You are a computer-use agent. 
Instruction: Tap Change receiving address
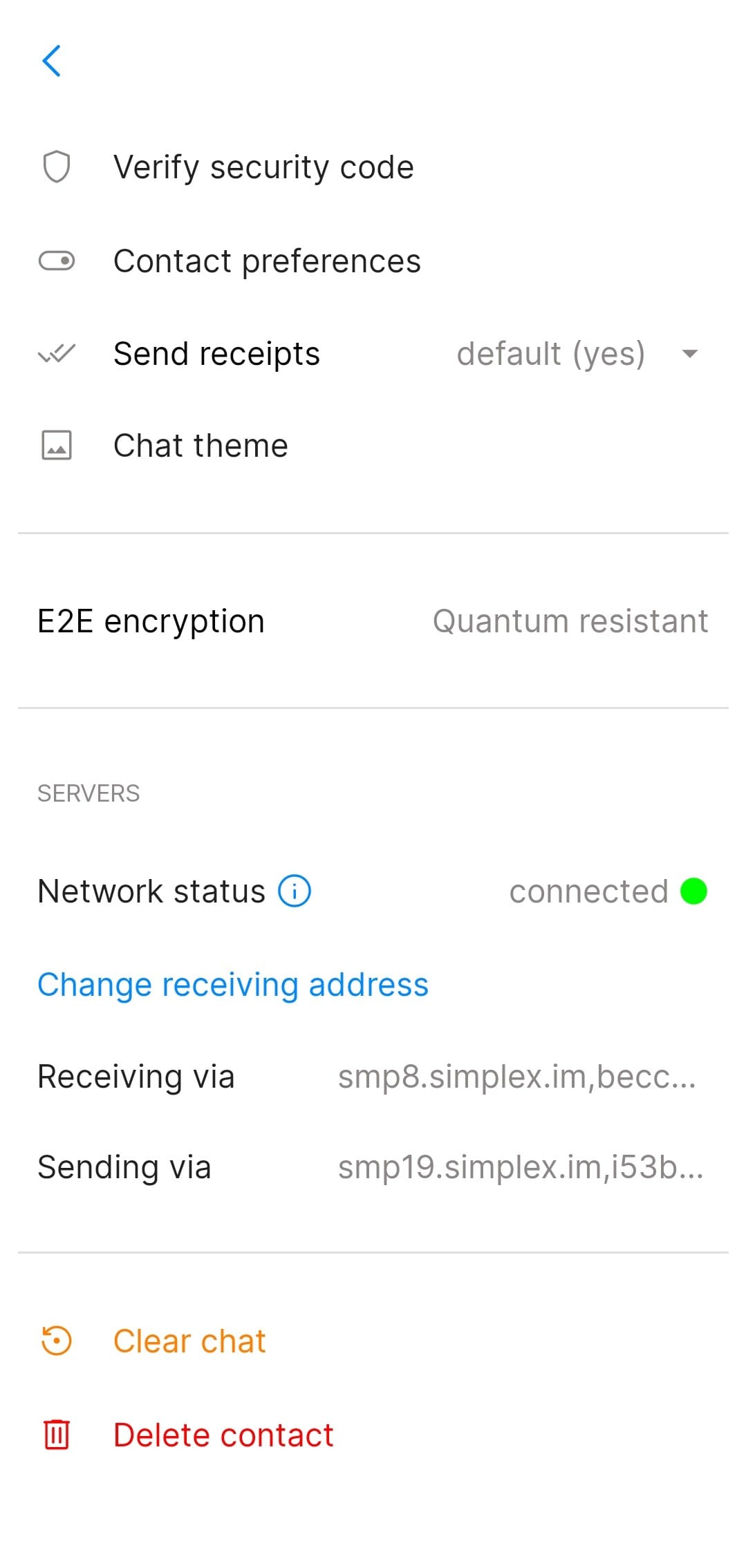[x=233, y=985]
